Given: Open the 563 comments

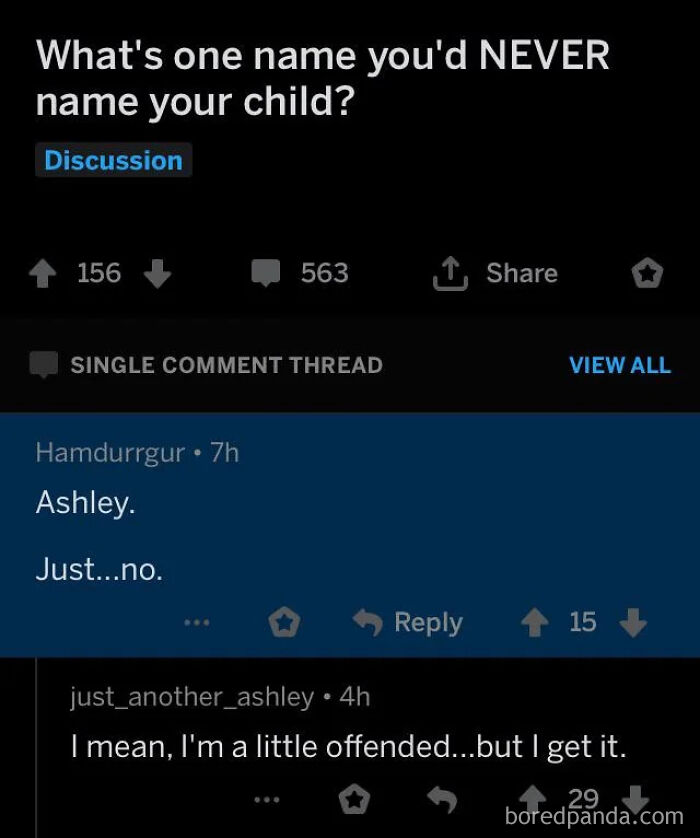Looking at the screenshot, I should [300, 273].
